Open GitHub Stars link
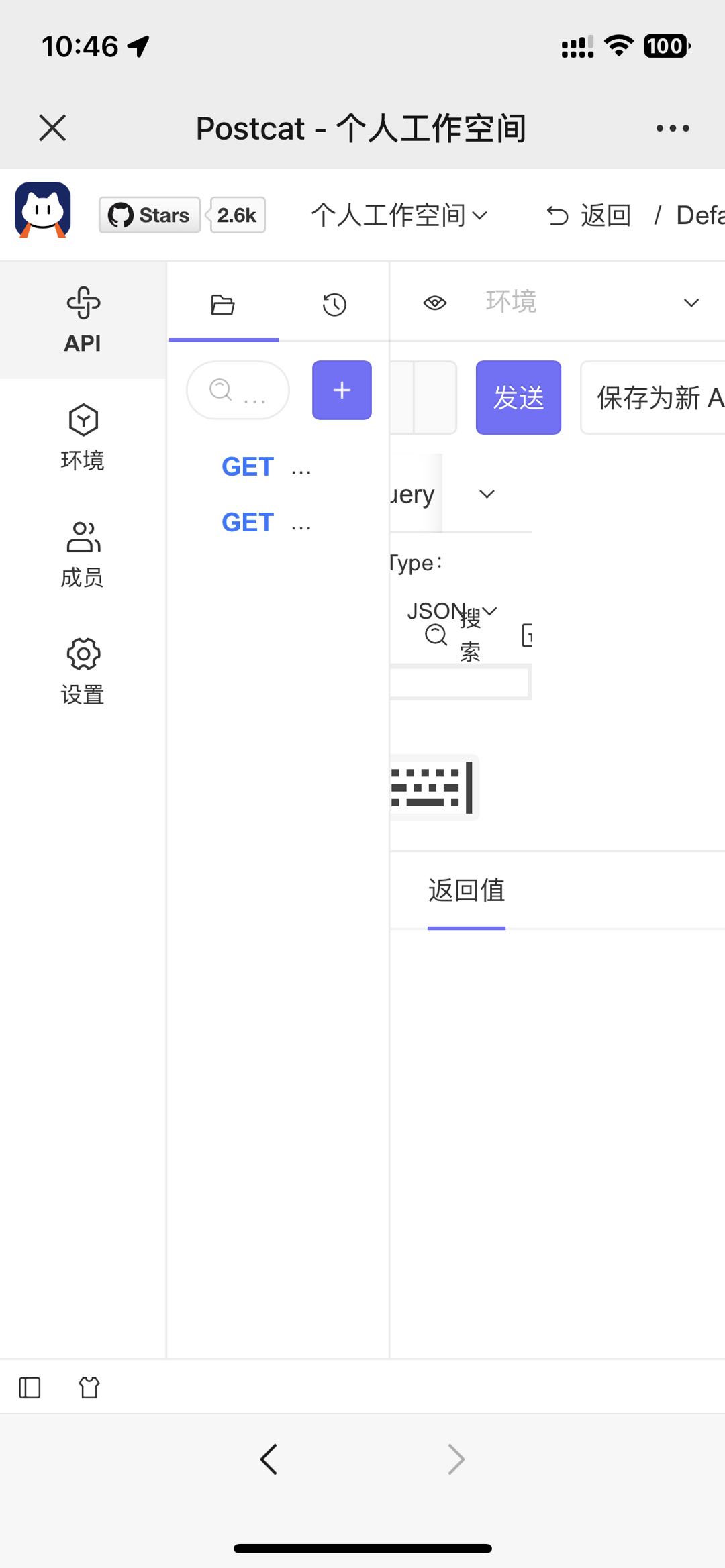 150,215
